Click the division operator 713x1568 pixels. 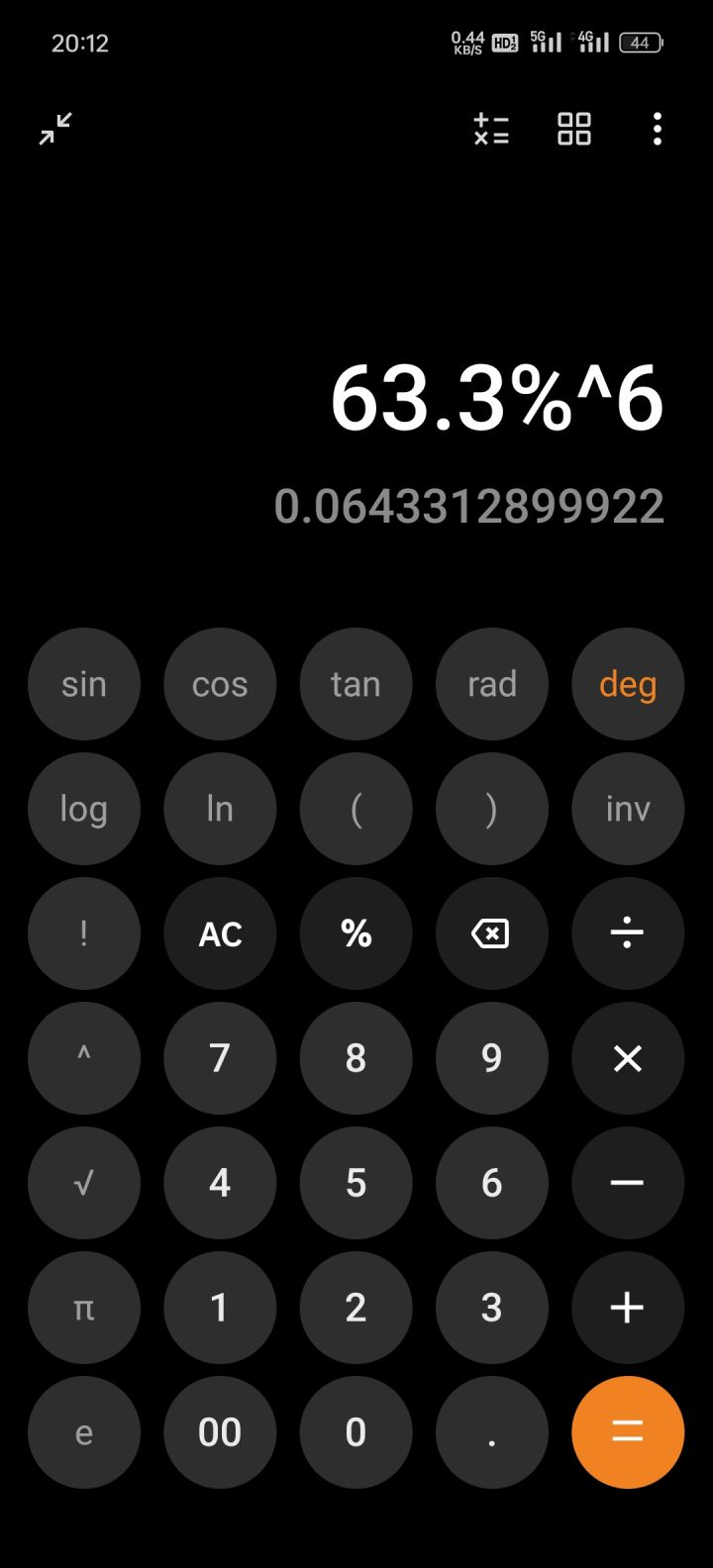(x=627, y=933)
